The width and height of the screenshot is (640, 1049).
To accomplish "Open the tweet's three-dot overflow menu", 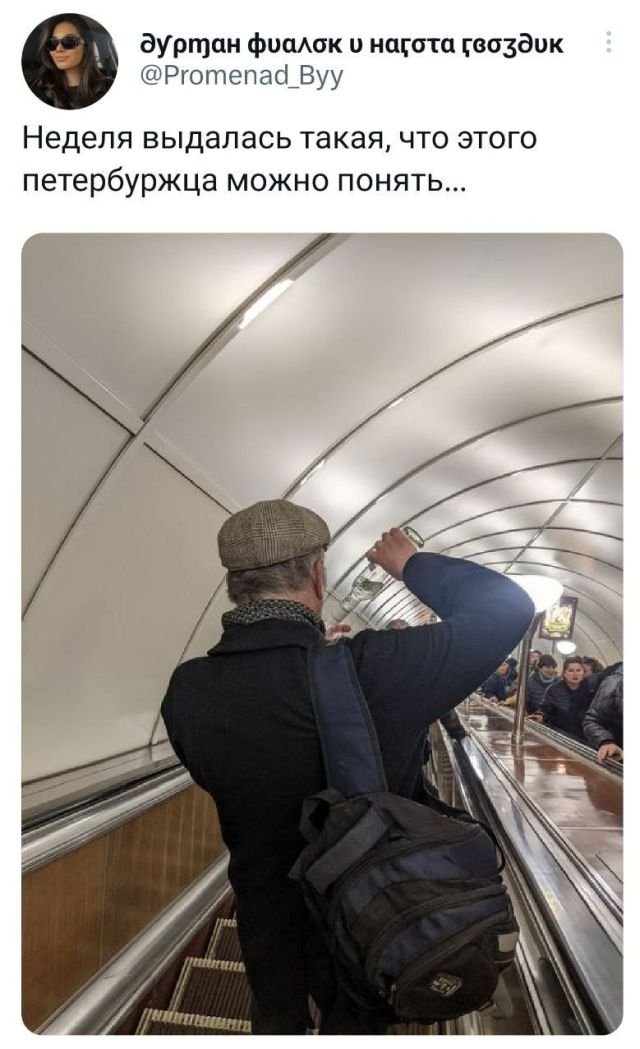I will coord(610,44).
